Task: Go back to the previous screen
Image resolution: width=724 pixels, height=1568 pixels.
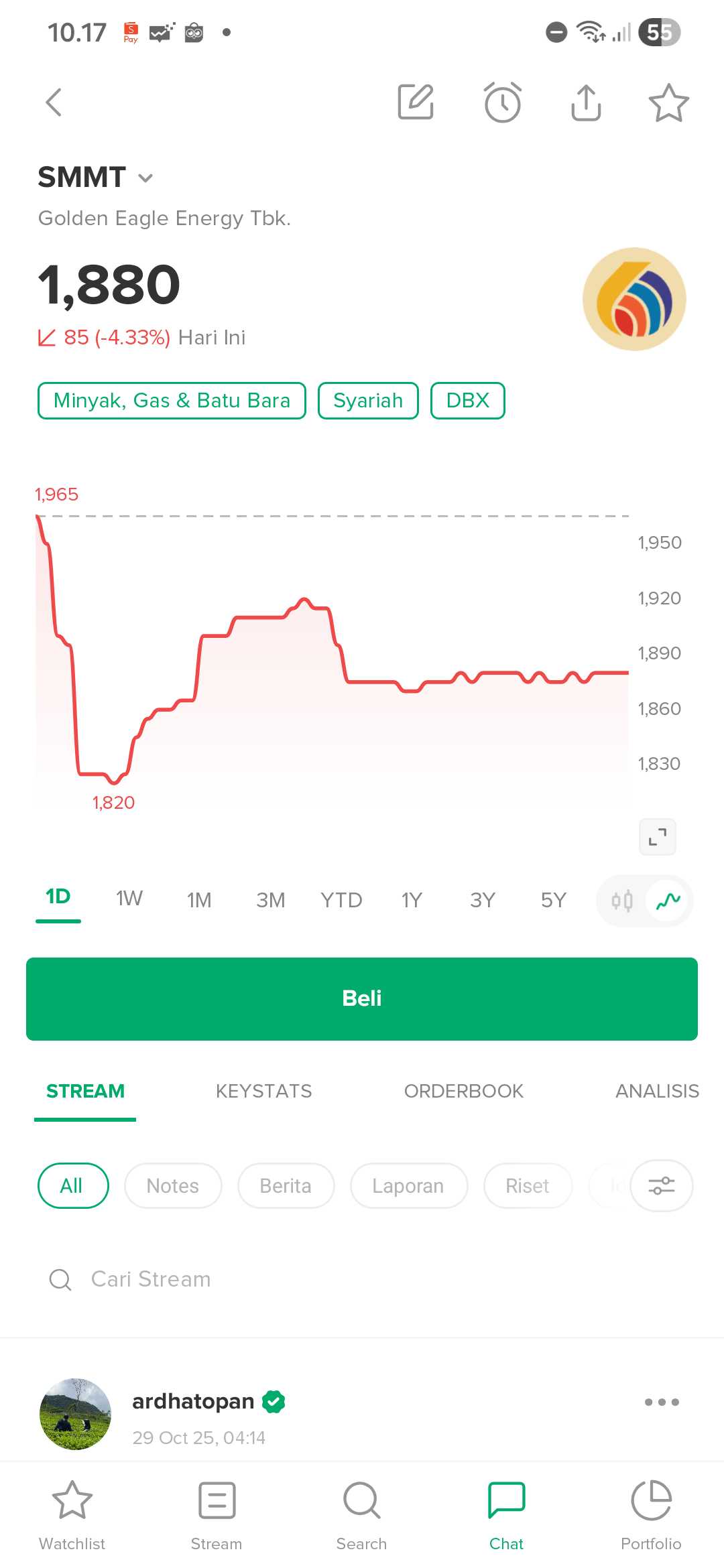Action: point(54,103)
